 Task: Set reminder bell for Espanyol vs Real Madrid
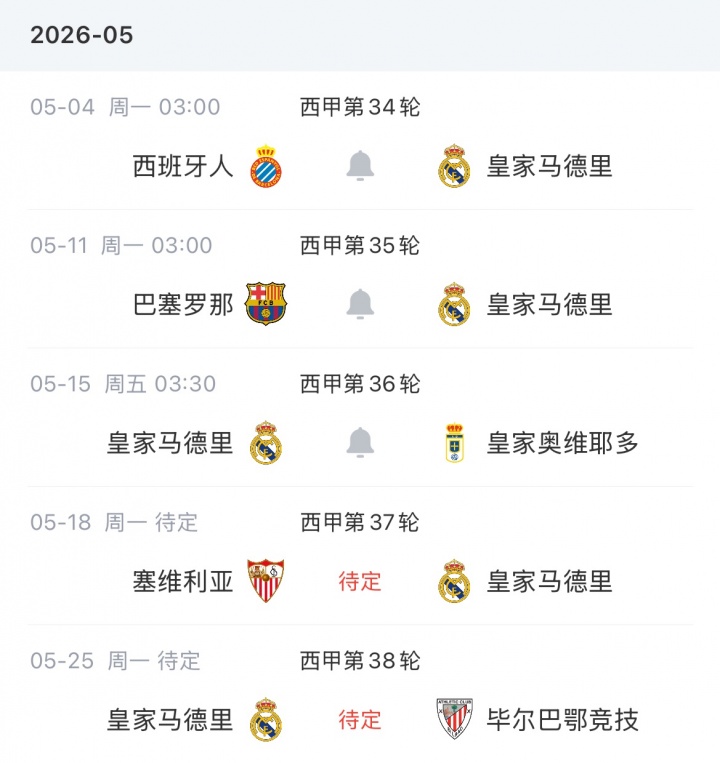coord(360,166)
